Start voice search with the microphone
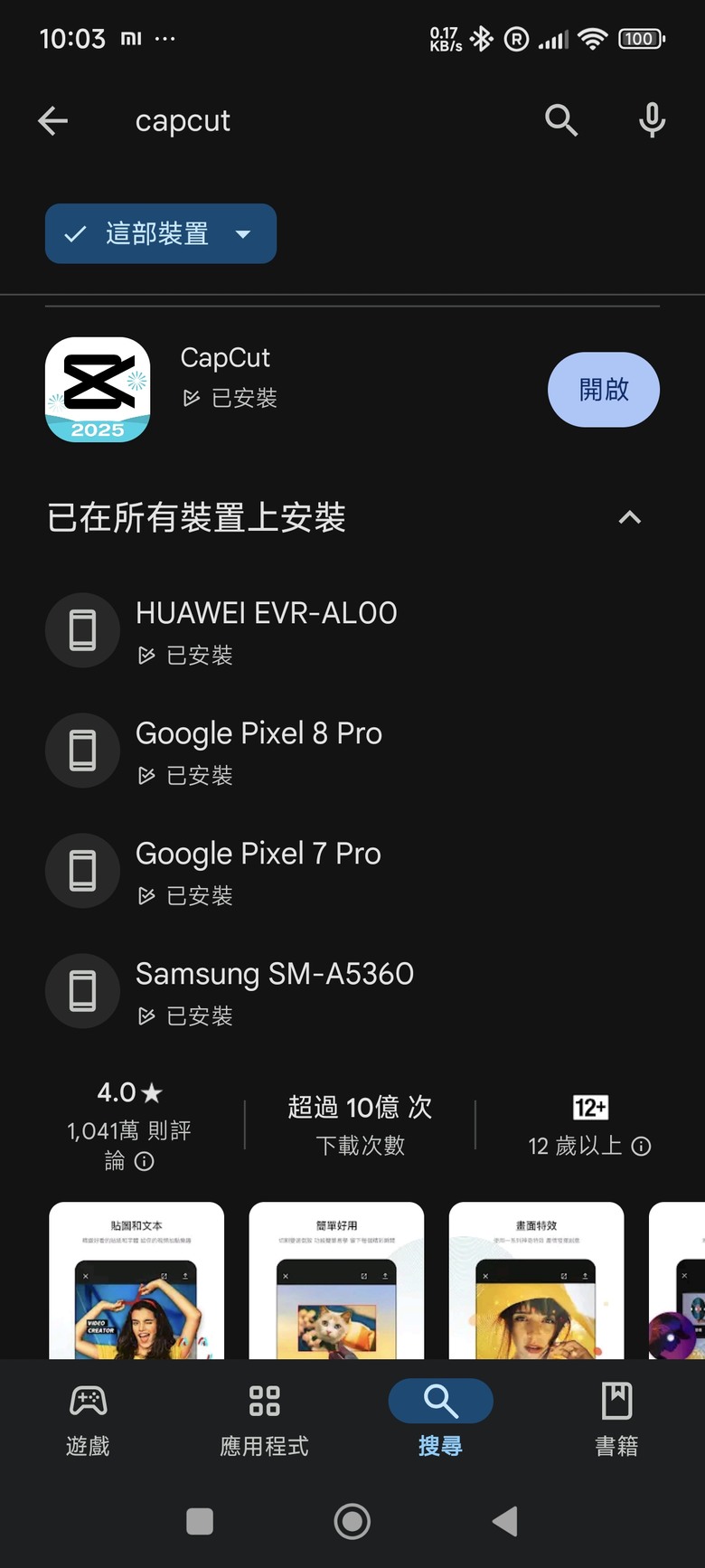 tap(652, 119)
